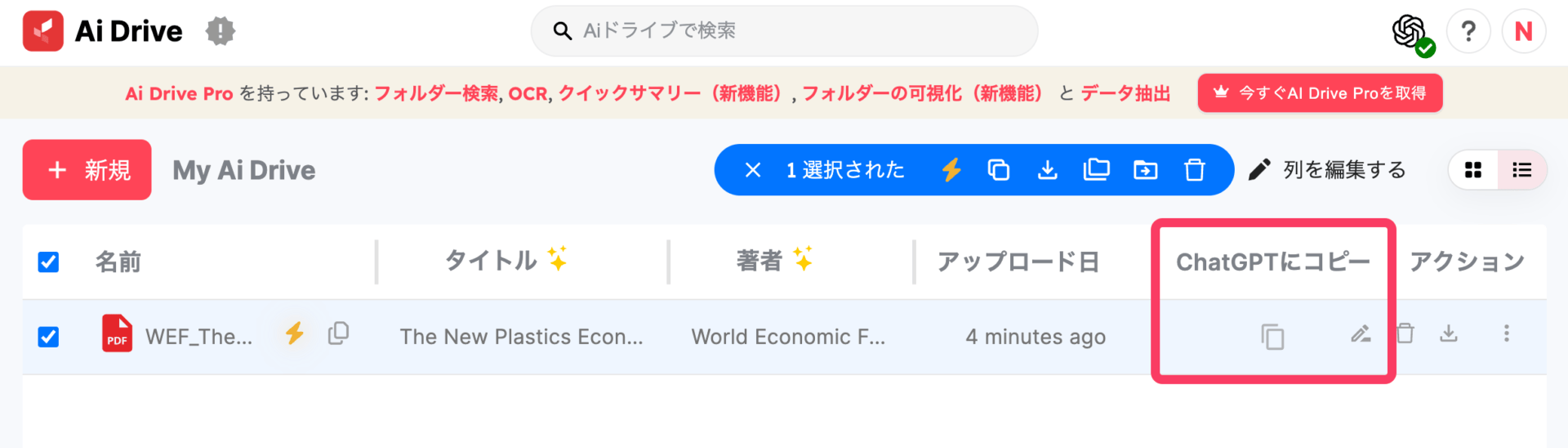This screenshot has height=448, width=1568.
Task: Open the three-dot menu for WEF file
Action: (1506, 334)
